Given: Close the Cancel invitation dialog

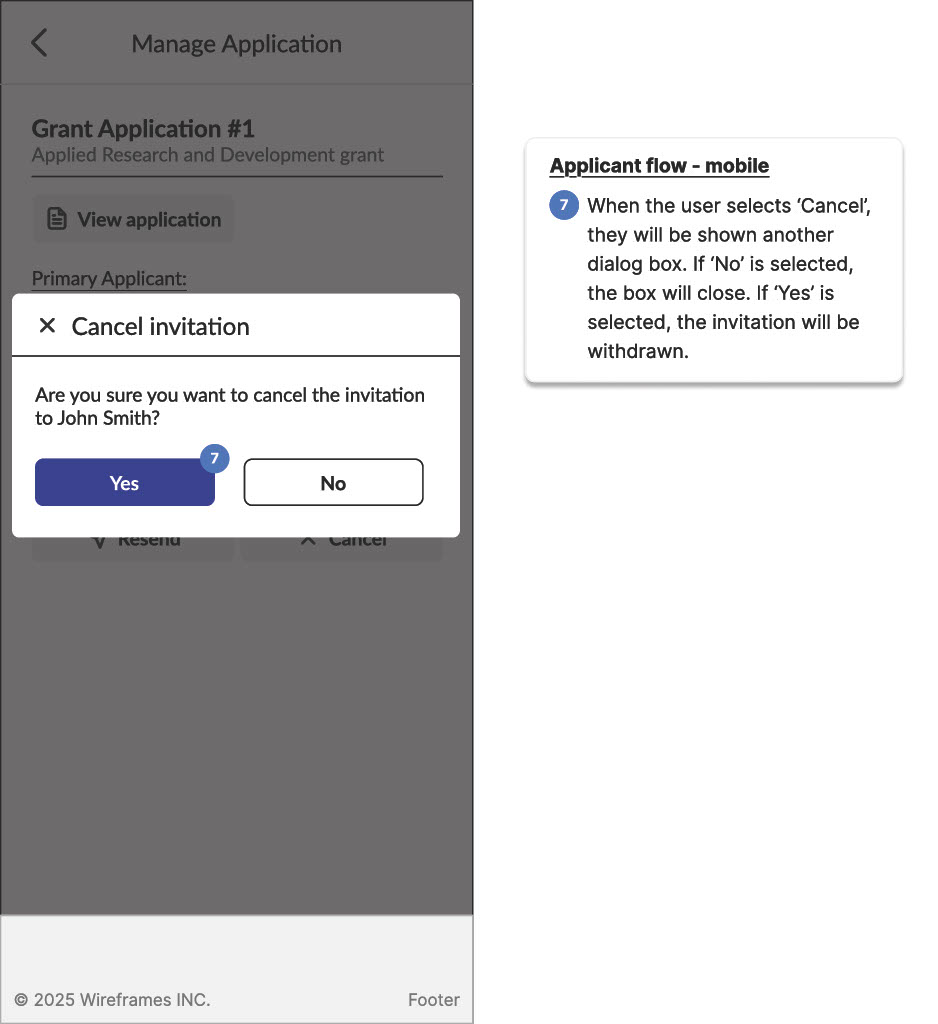Looking at the screenshot, I should 46,326.
